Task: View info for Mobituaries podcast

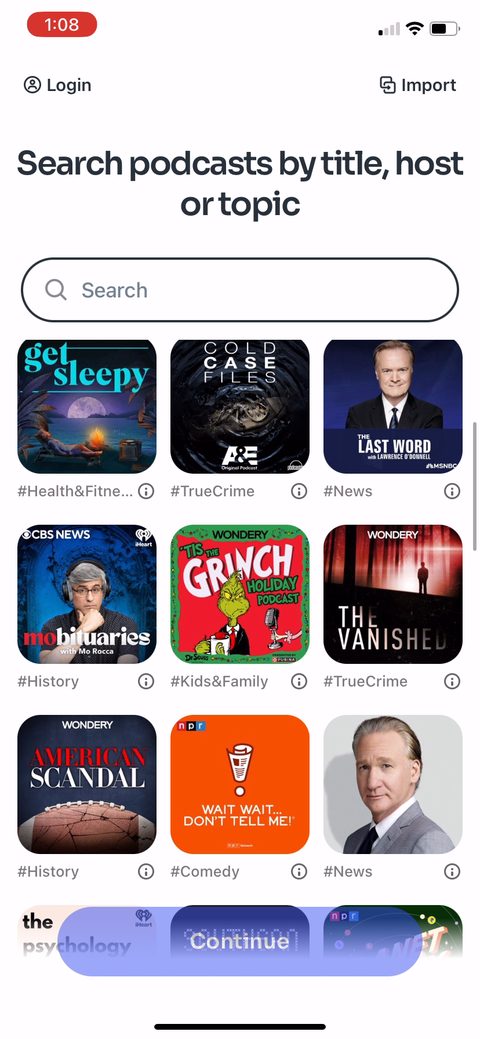Action: click(146, 681)
